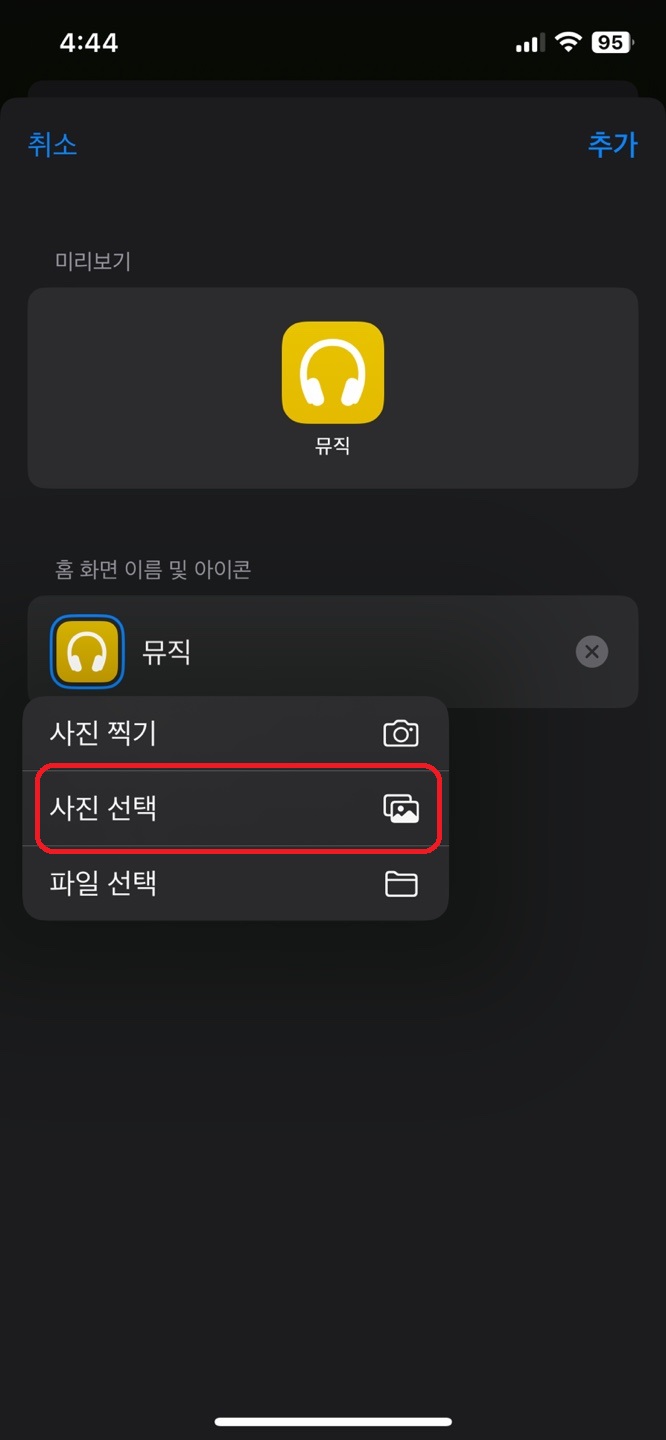666x1440 pixels.
Task: Choose 사진 선택 from the menu
Action: 235,808
